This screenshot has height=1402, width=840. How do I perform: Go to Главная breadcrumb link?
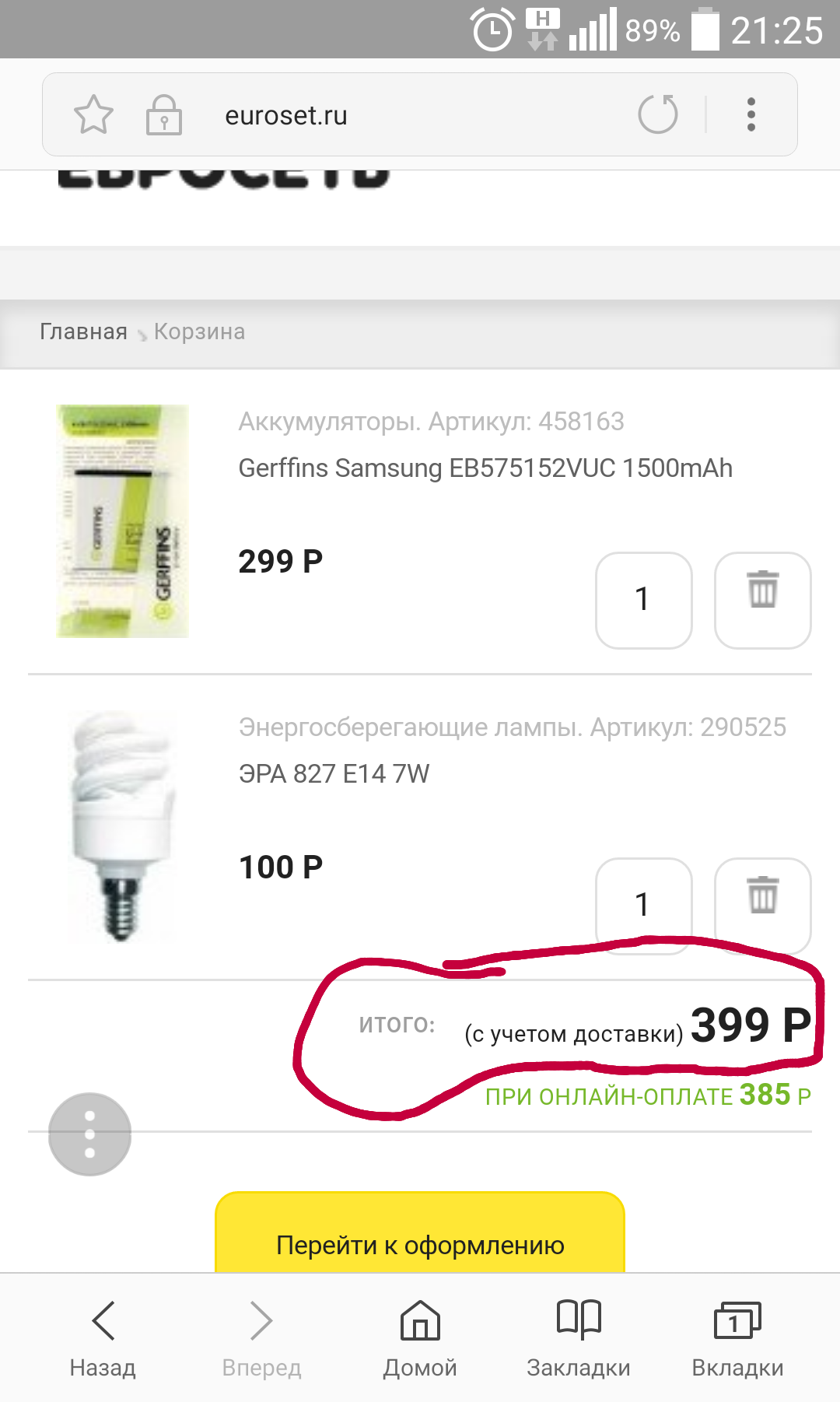(83, 331)
